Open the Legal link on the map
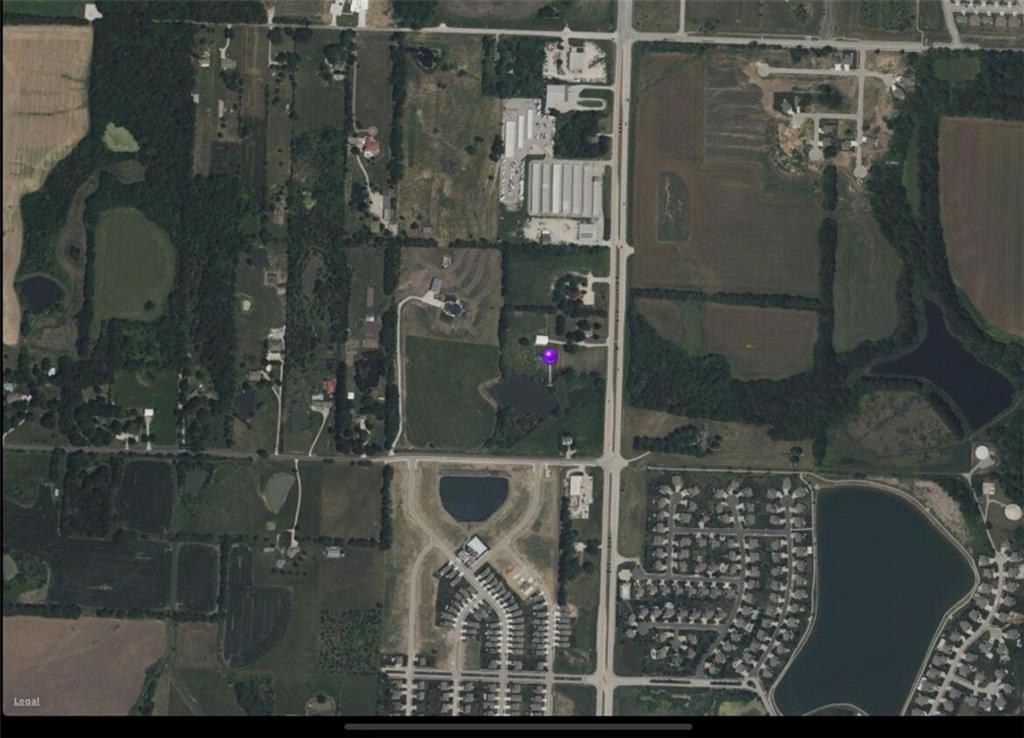Viewport: 1024px width, 738px height. click(26, 701)
